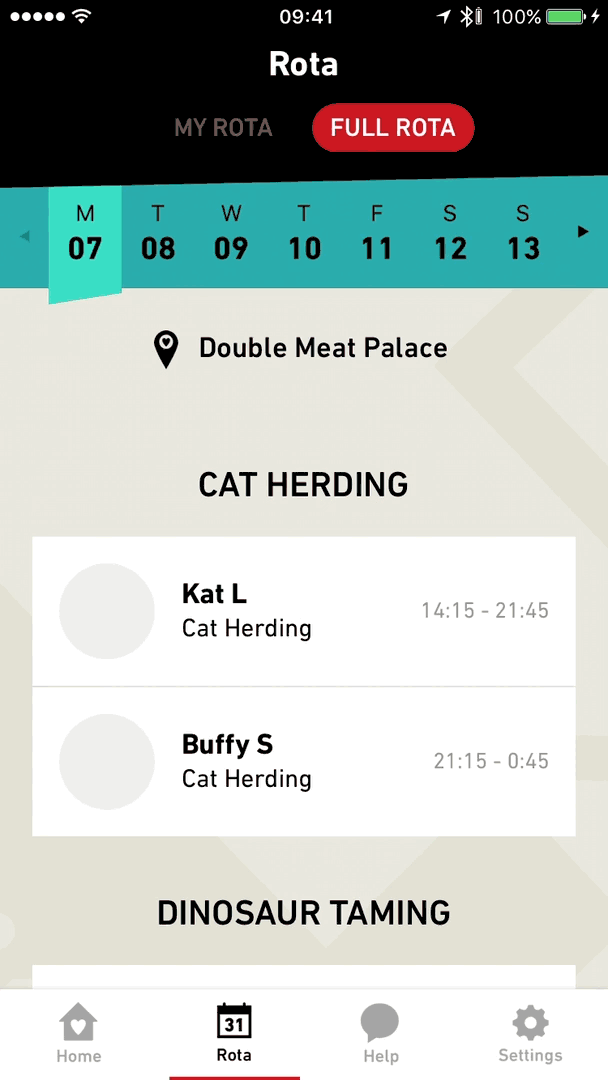Go to the next week arrow
608x1080 pixels.
click(583, 232)
